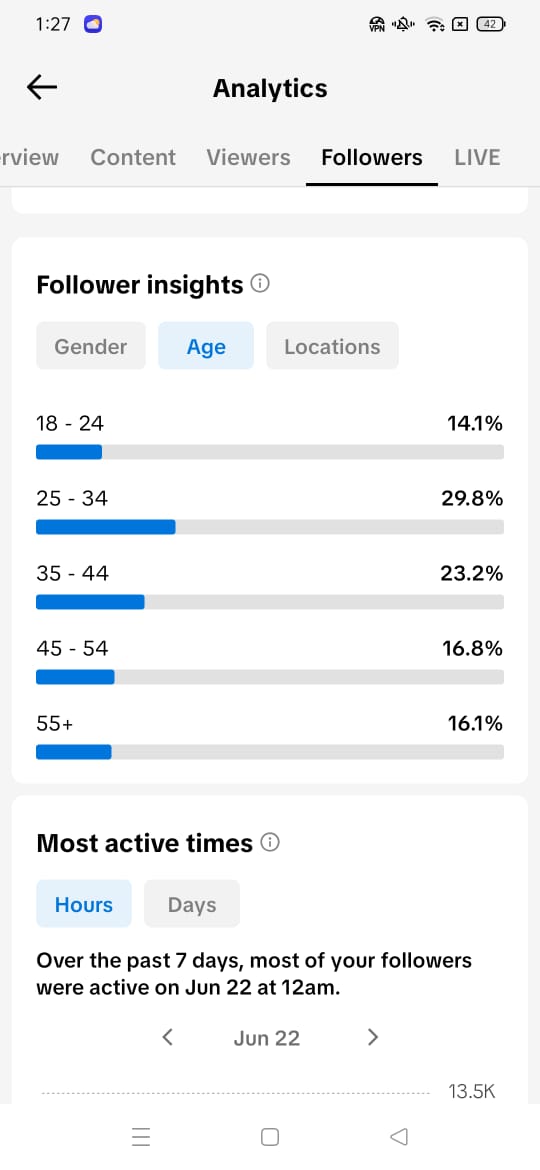Open Most active times info icon
The height and width of the screenshot is (1170, 540).
coord(270,842)
